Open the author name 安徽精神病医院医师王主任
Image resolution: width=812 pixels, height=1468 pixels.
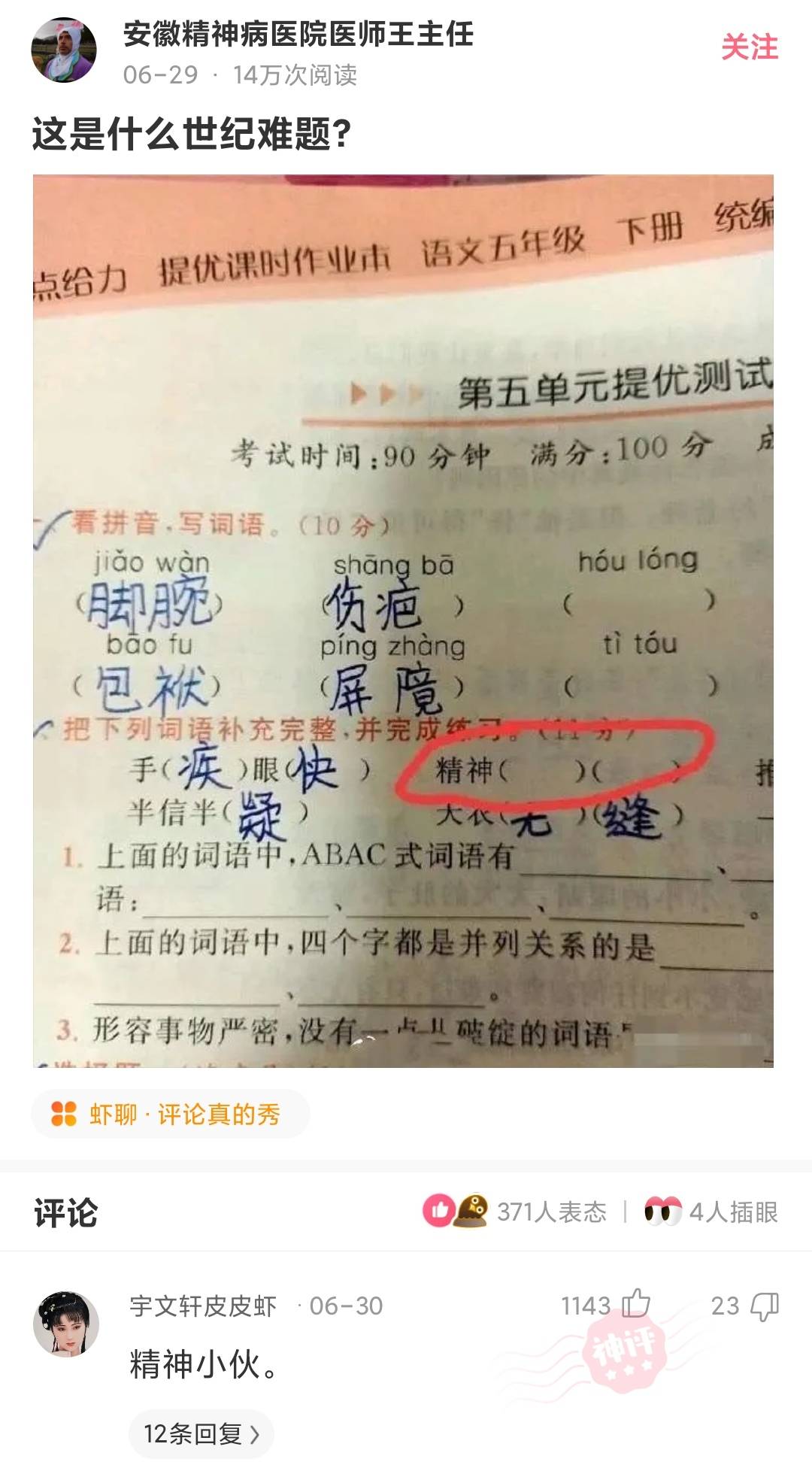click(298, 34)
